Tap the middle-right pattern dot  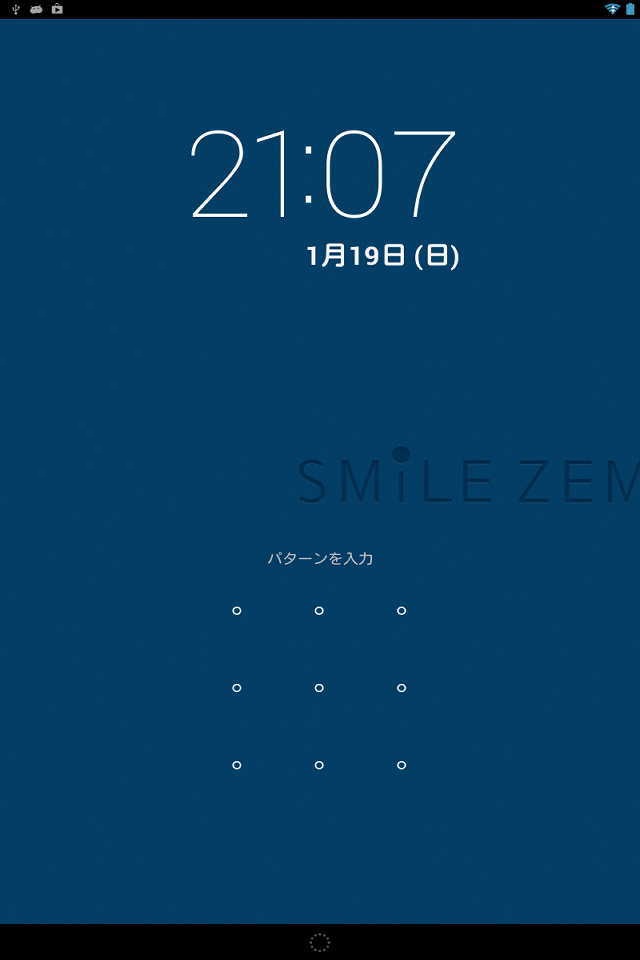pos(401,688)
